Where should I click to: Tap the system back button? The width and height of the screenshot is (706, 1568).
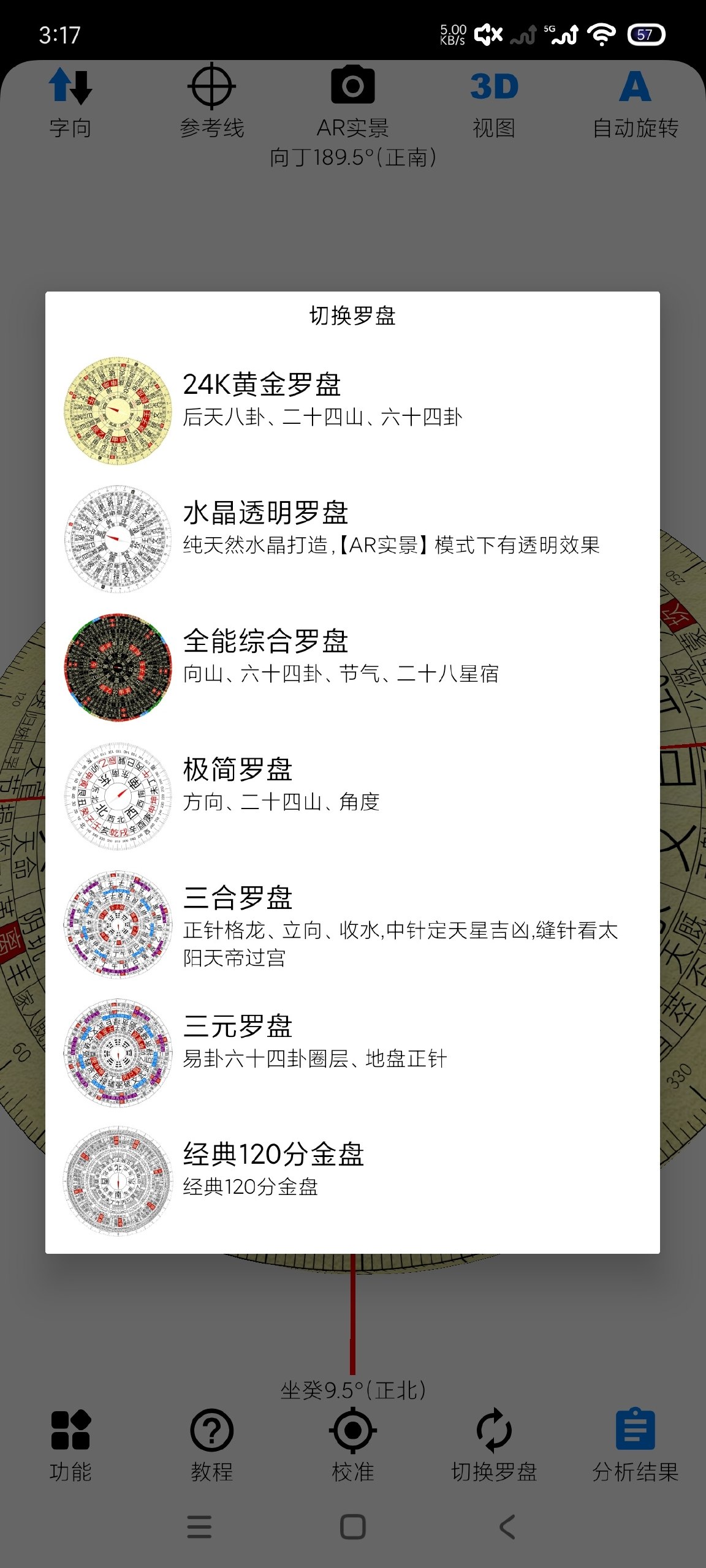tap(507, 1527)
